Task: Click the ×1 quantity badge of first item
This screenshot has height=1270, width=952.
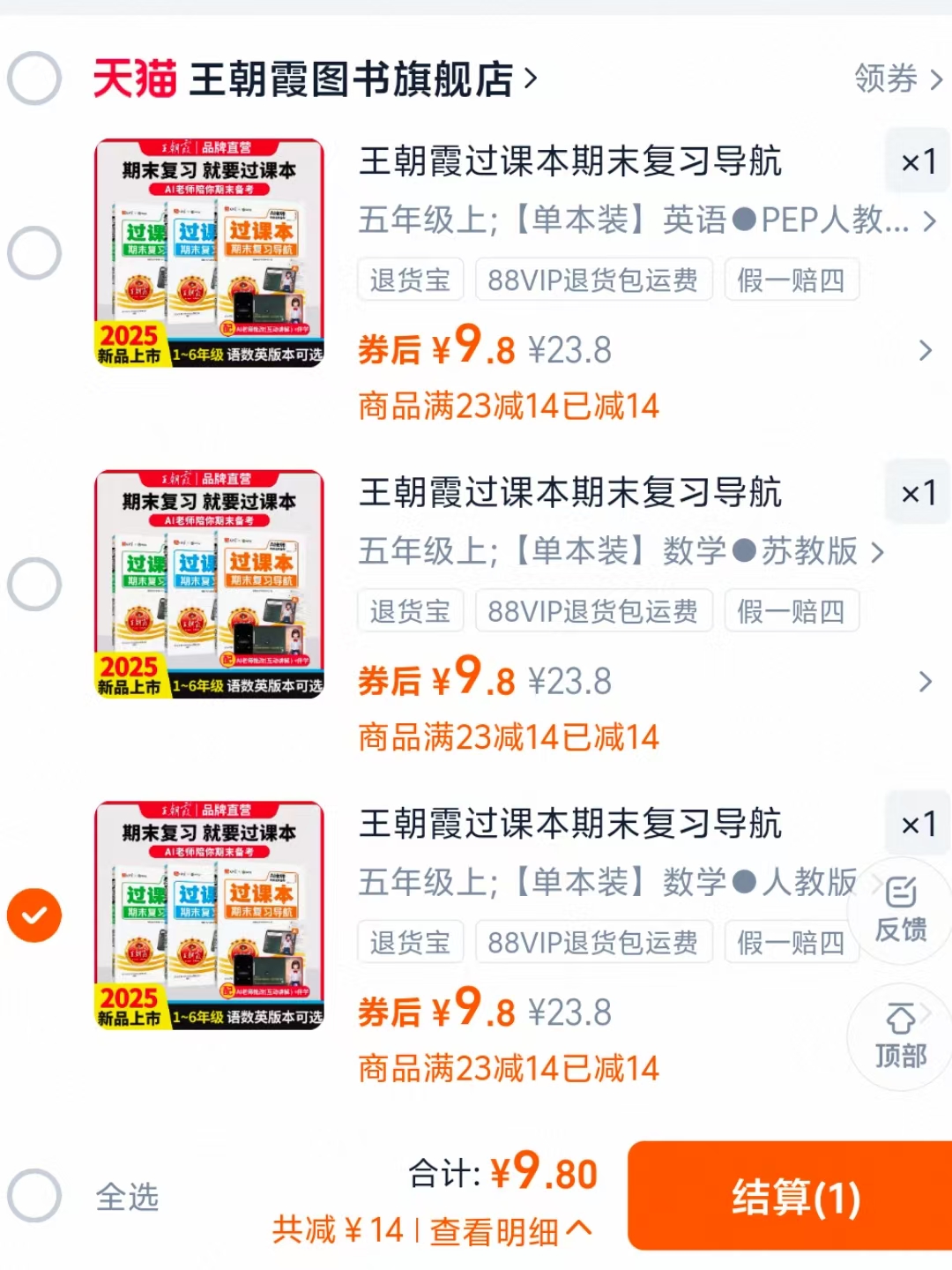Action: pos(917,161)
